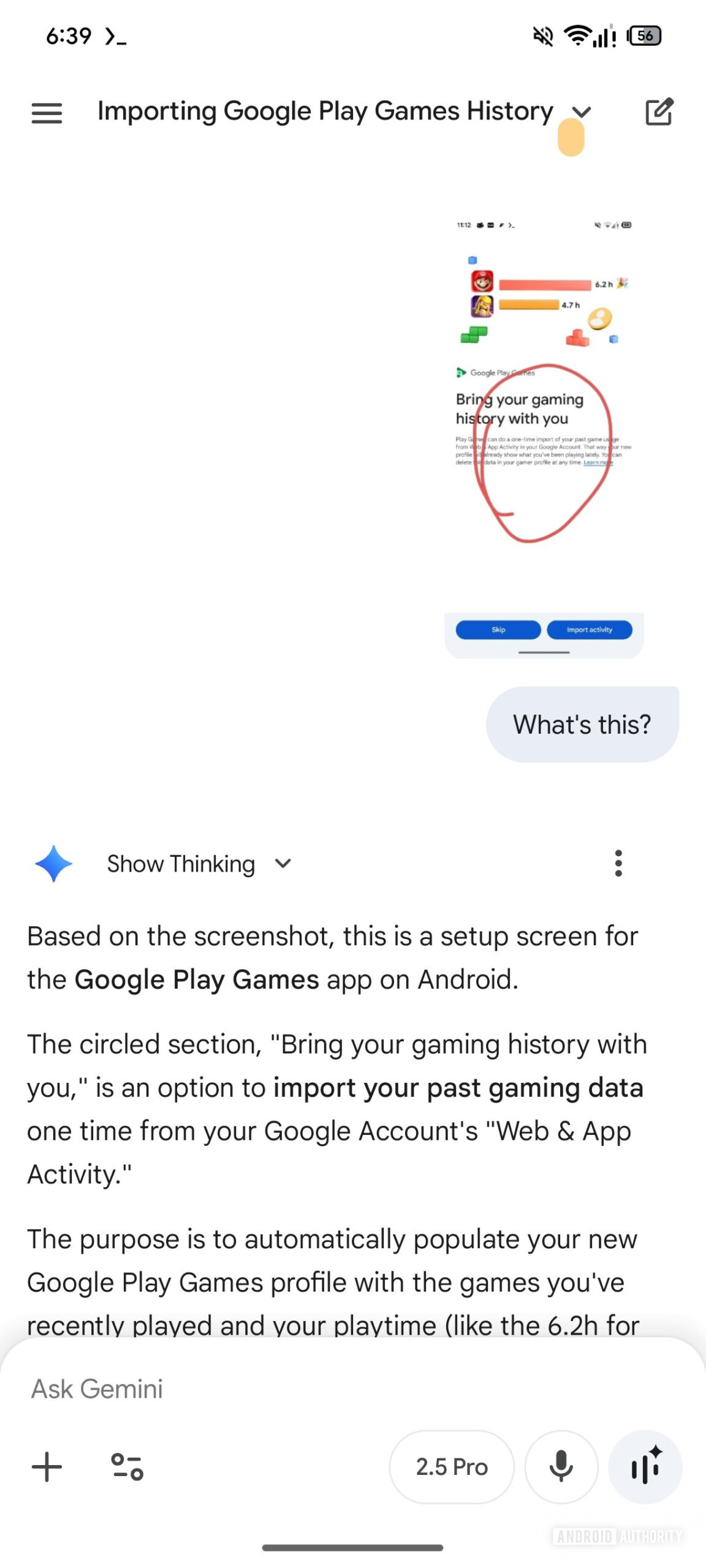Expand the conversation title dropdown

(581, 112)
